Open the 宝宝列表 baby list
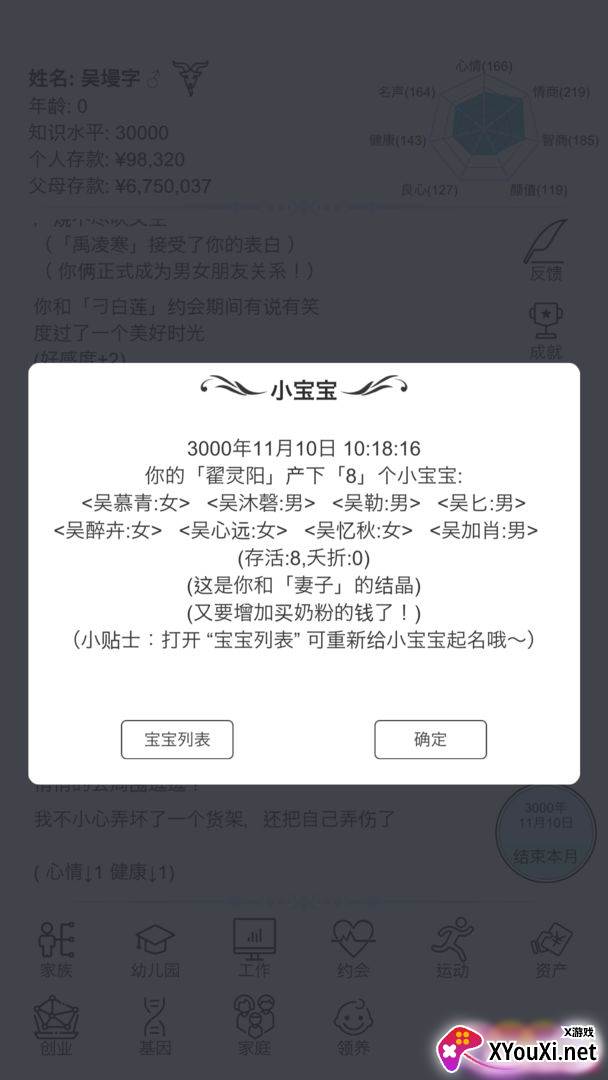Screen dimensions: 608x1080 coord(177,739)
